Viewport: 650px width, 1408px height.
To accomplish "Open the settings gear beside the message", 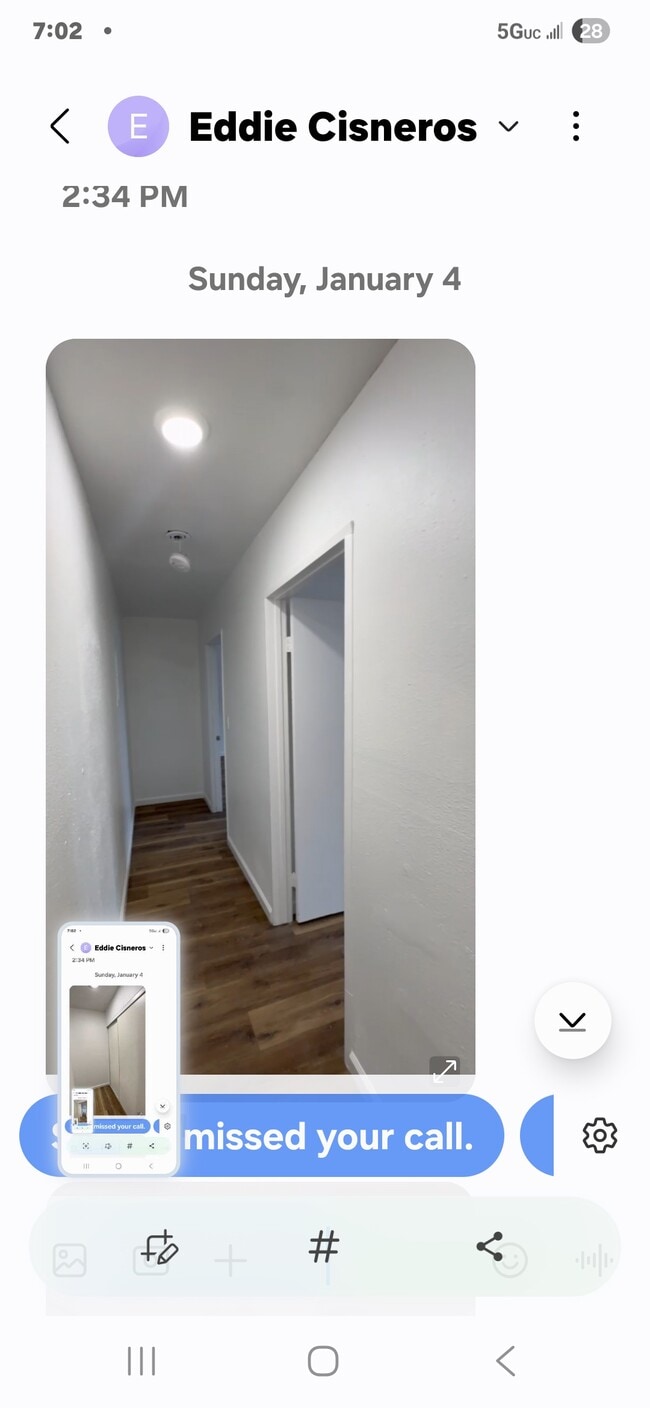I will pos(599,1136).
